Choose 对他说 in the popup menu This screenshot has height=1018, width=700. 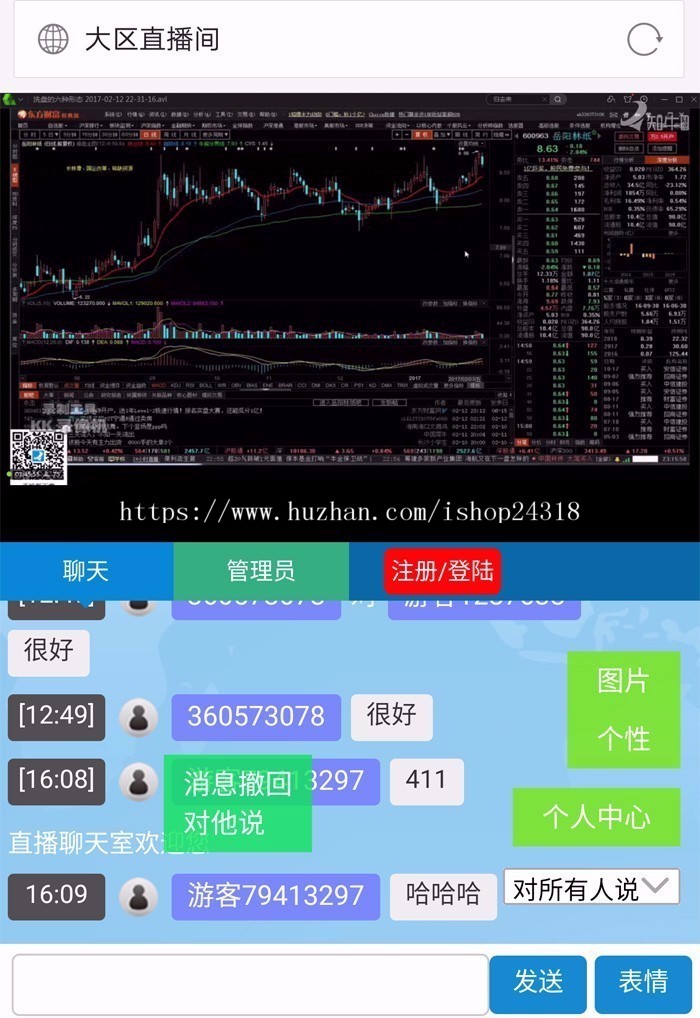pyautogui.click(x=224, y=823)
